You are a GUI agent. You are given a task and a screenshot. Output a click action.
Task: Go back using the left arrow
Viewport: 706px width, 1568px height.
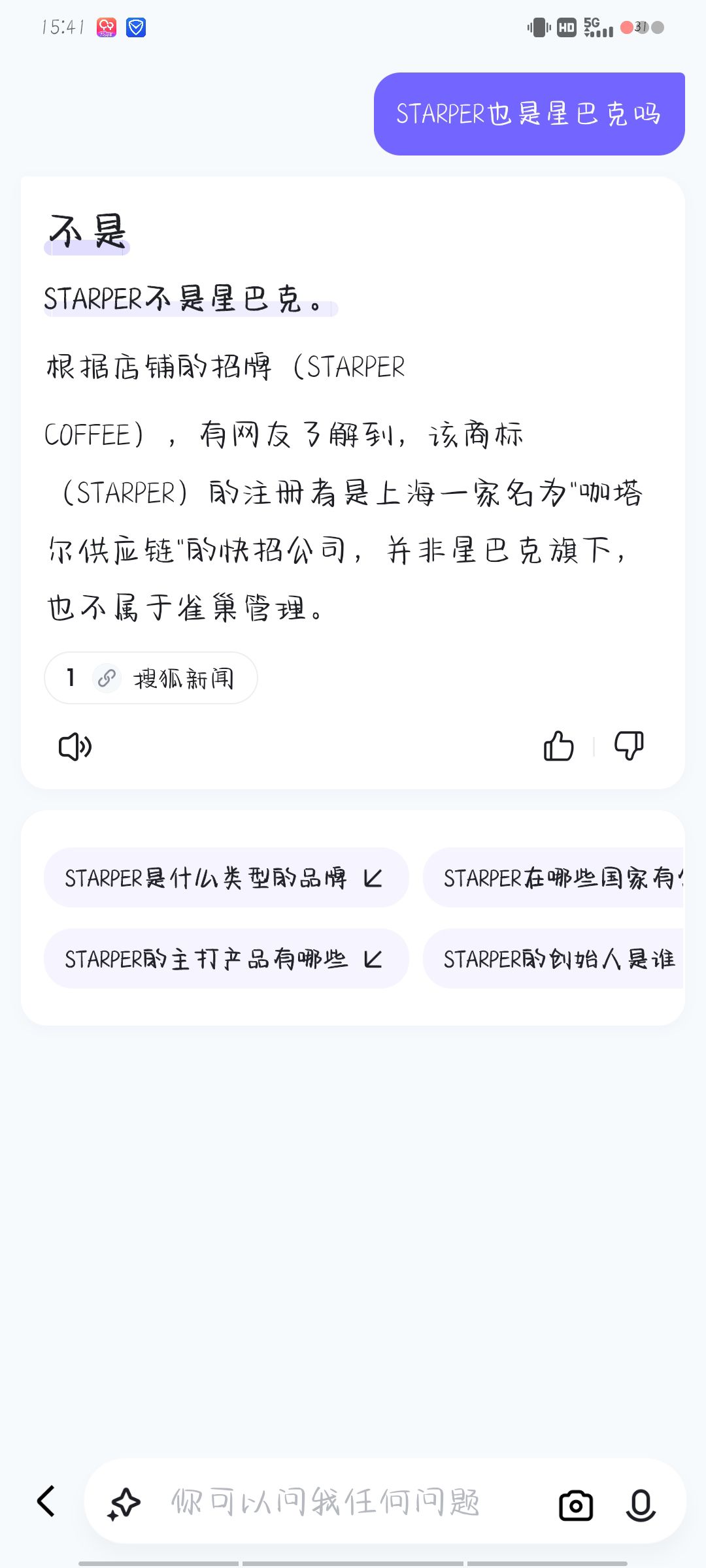tap(46, 1501)
